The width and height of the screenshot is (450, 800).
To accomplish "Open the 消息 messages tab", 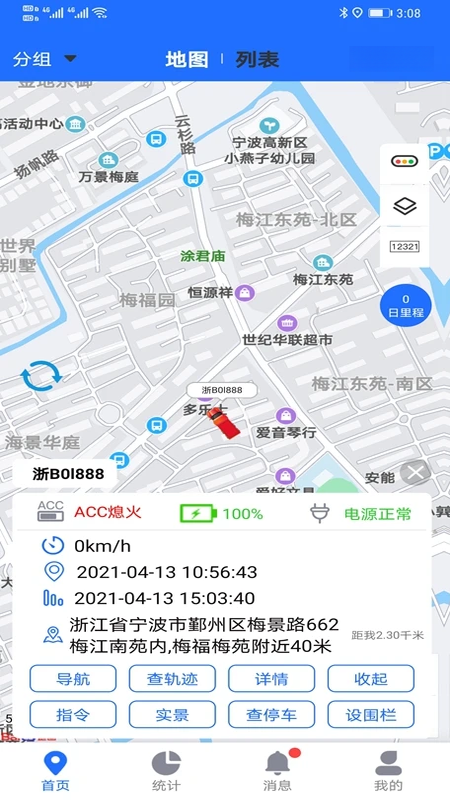I will coord(278,771).
